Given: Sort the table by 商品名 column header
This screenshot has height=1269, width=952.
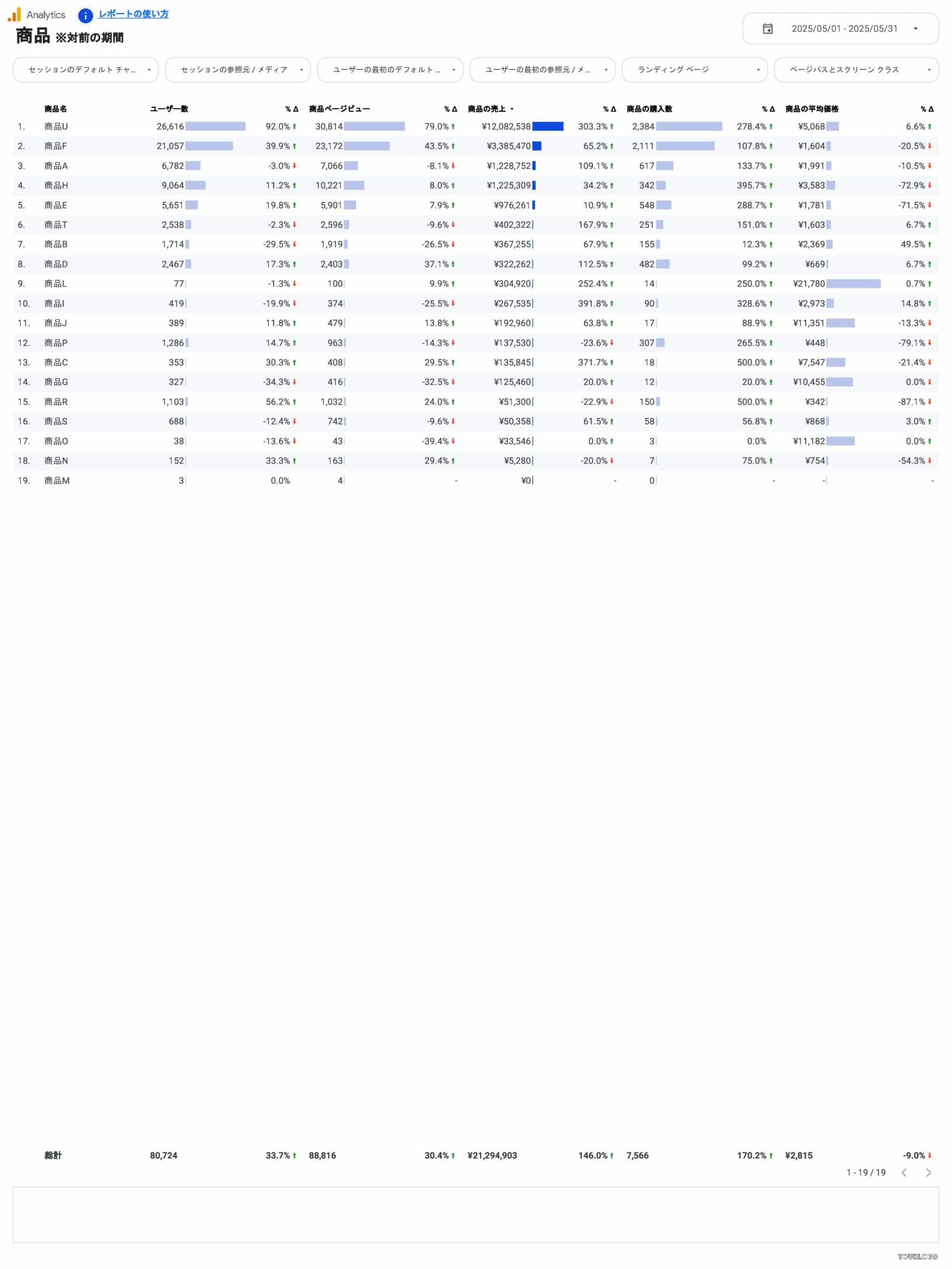Looking at the screenshot, I should click(56, 109).
